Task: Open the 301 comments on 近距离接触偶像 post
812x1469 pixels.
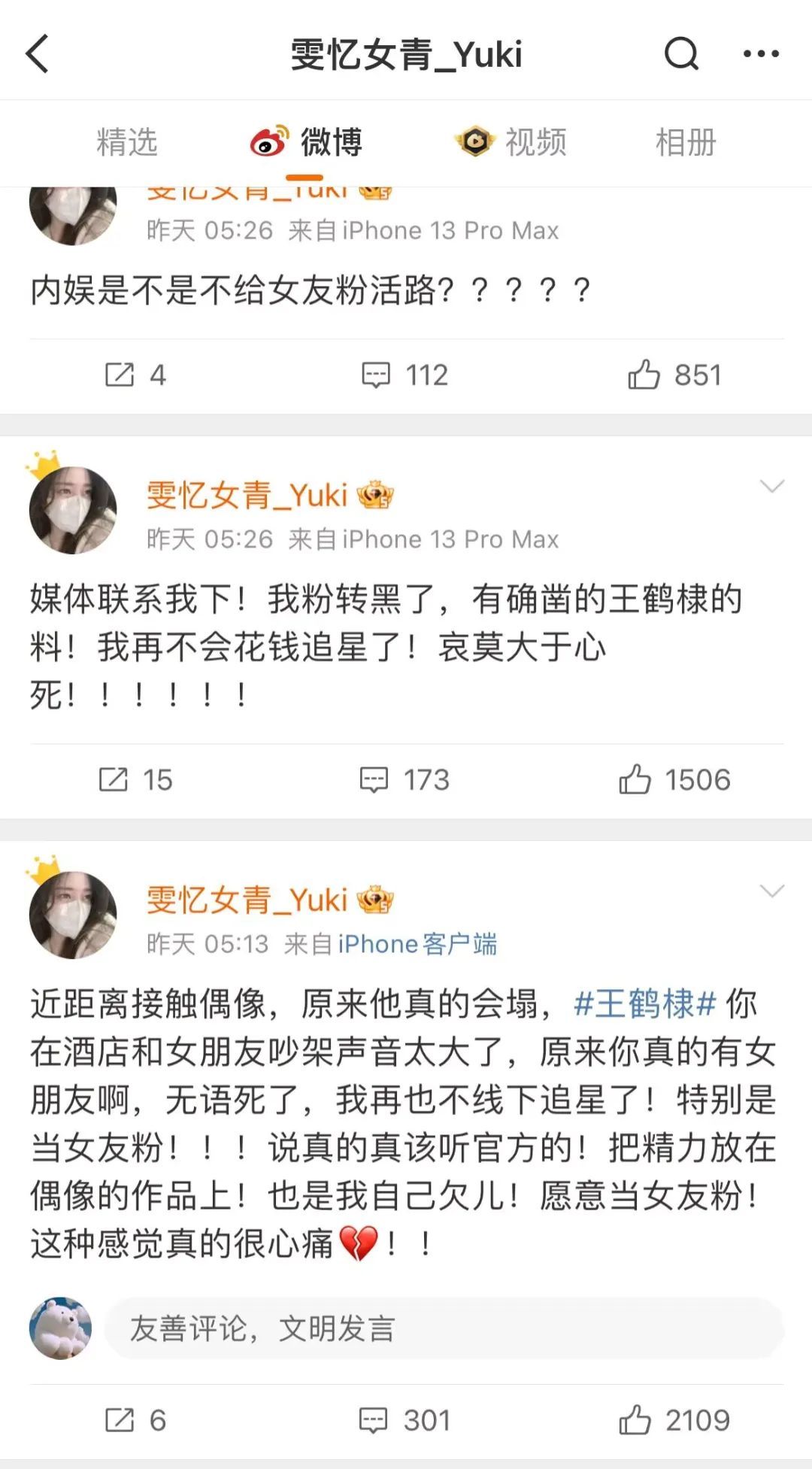Action: click(404, 1420)
